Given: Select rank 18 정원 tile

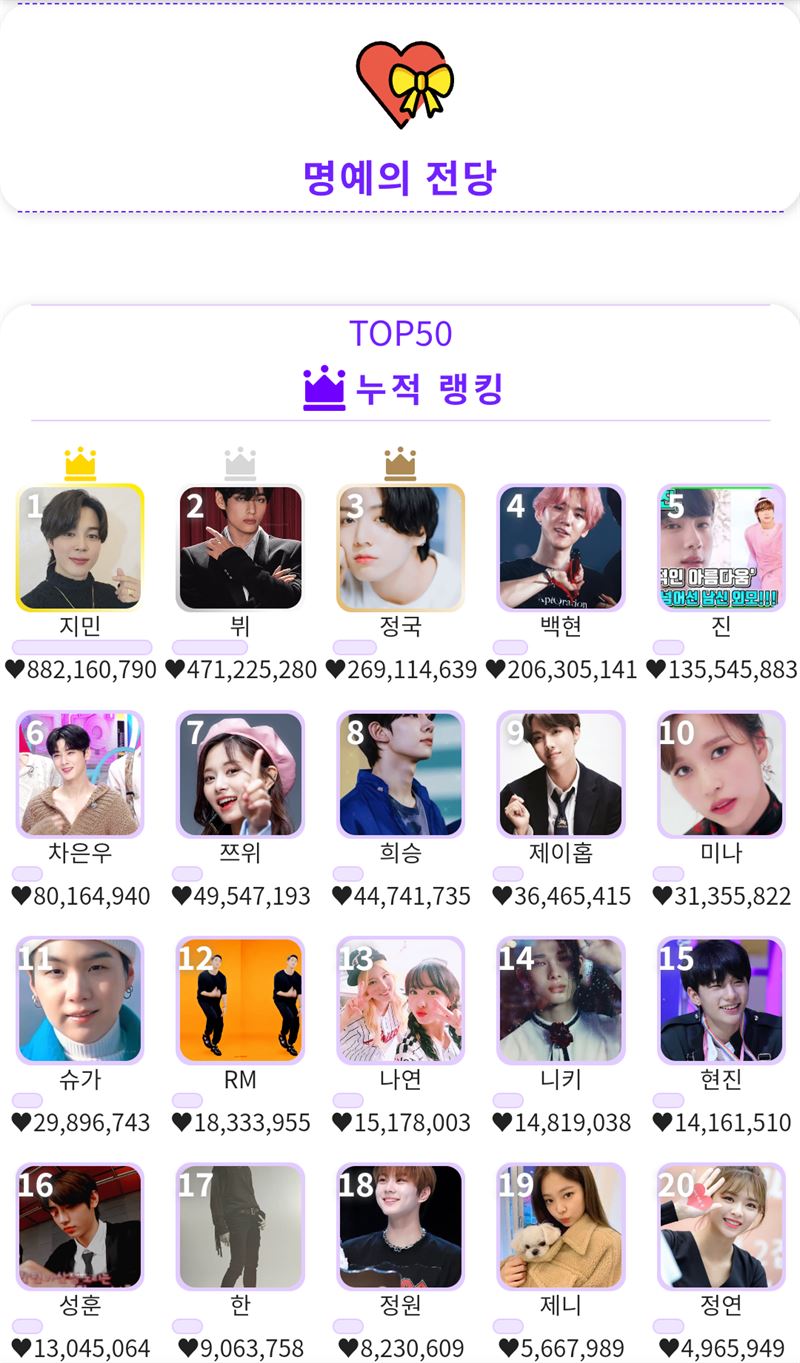Looking at the screenshot, I should click(x=400, y=1226).
